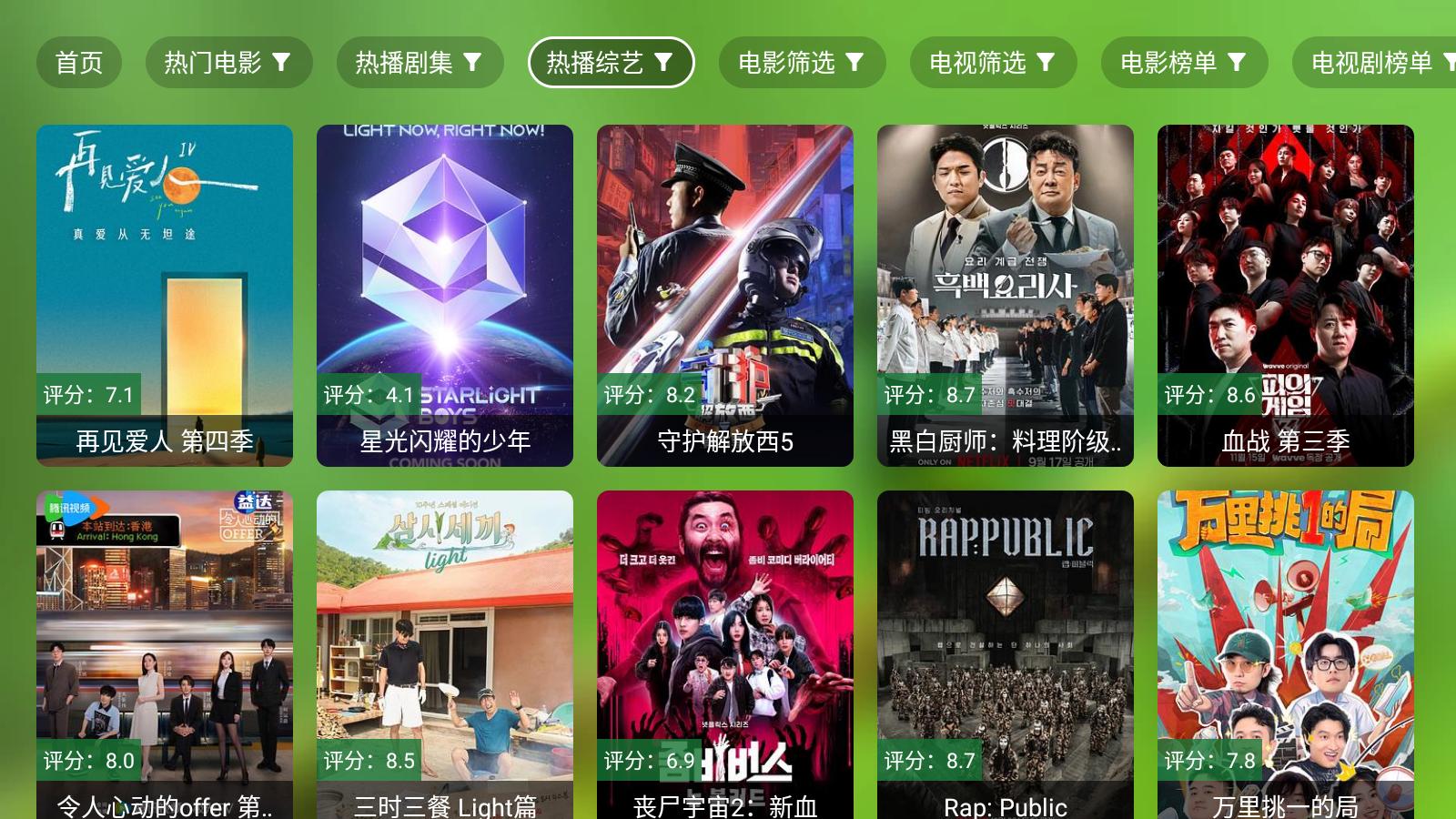This screenshot has height=819, width=1456.
Task: Open the 电视剧榜单 dropdown
Action: pos(1374,63)
